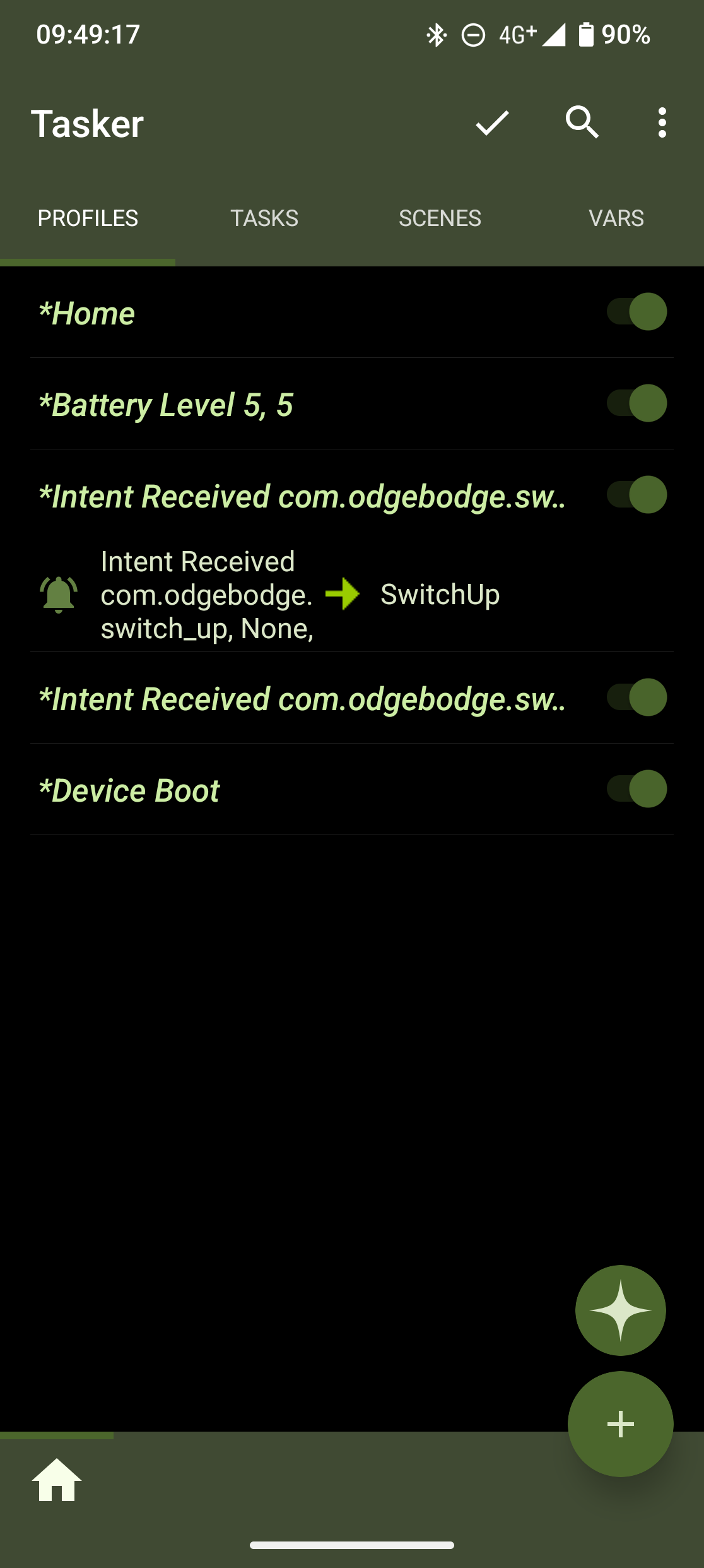Disable the Battery Level 5, 5 profile switch

[637, 403]
